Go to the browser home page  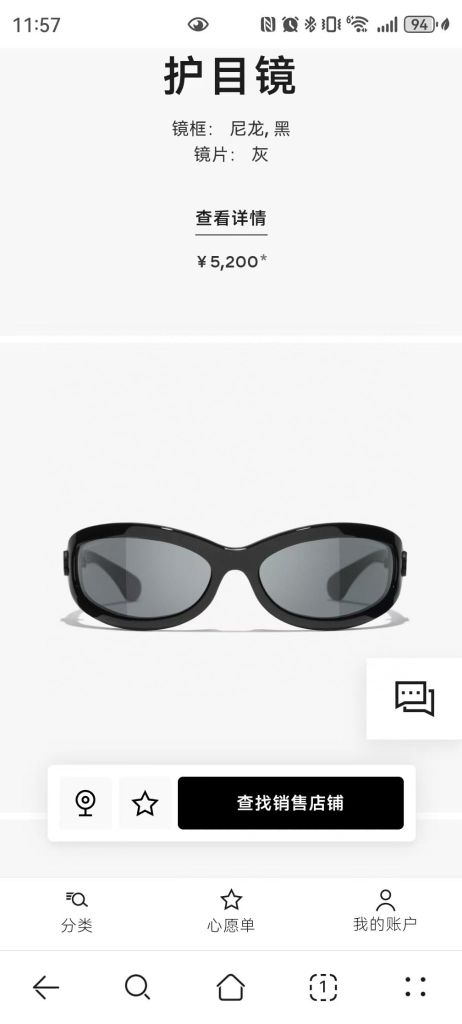coord(231,987)
